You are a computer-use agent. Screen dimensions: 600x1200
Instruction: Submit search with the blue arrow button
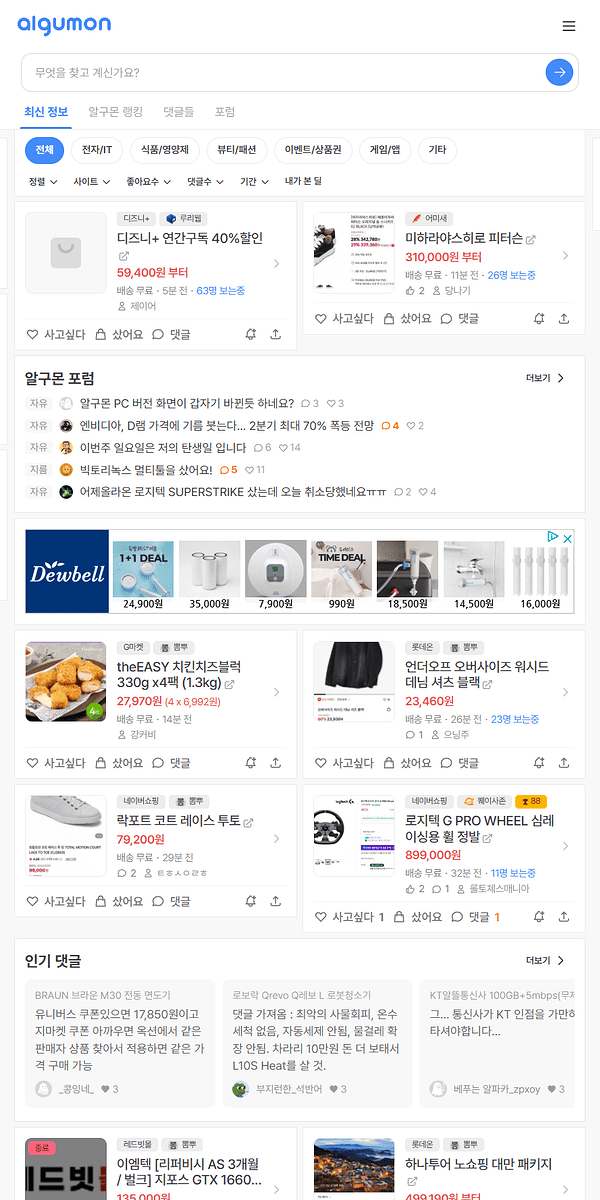(559, 72)
